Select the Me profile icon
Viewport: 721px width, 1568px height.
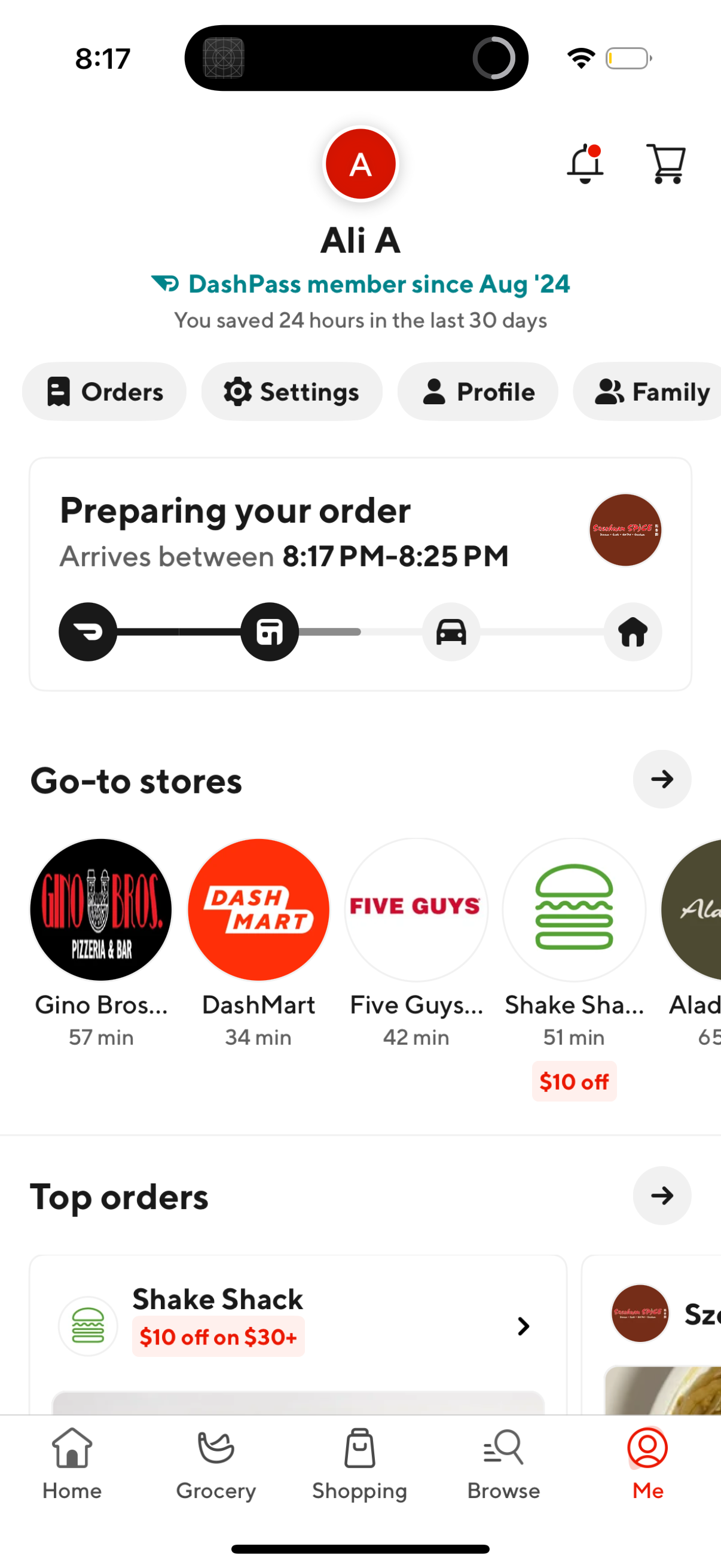pyautogui.click(x=647, y=1450)
